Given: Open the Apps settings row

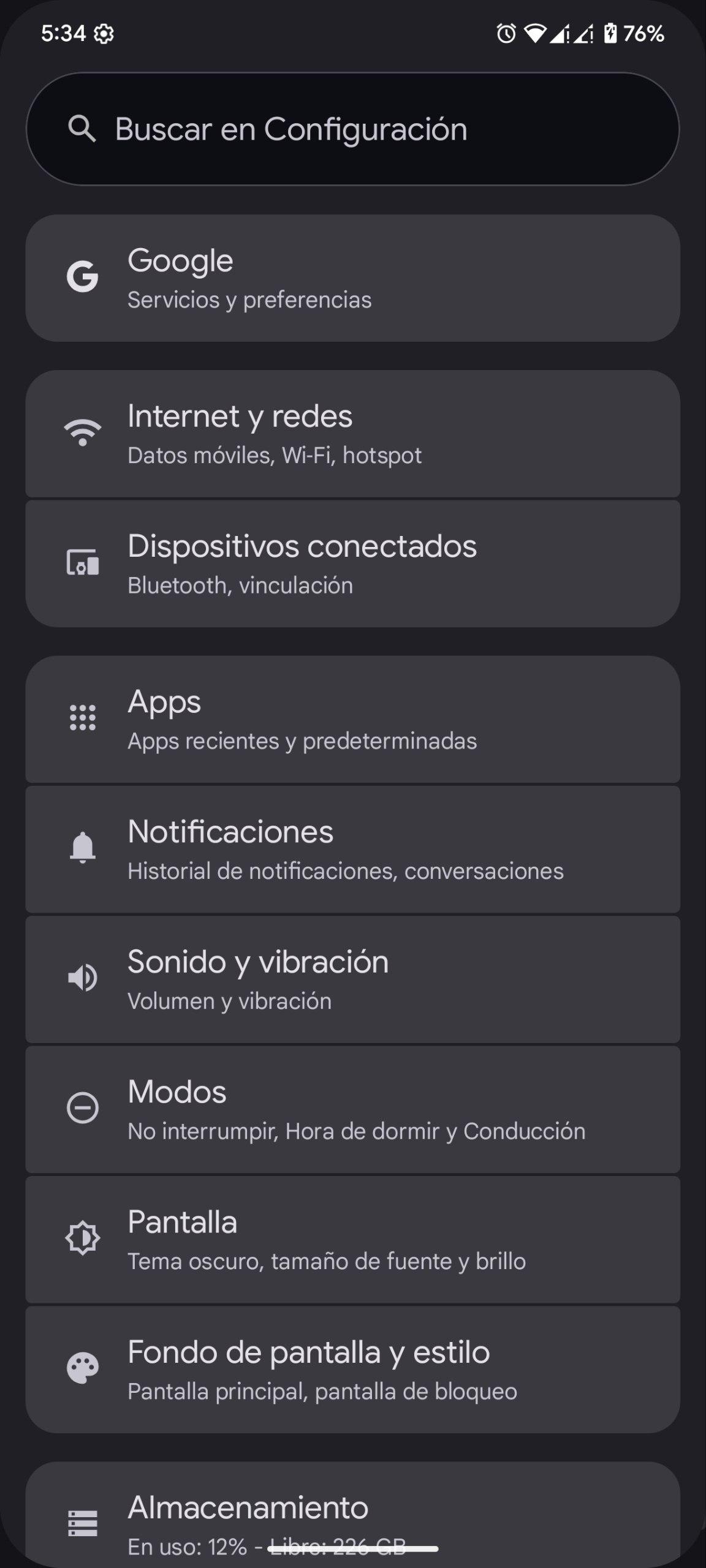Looking at the screenshot, I should (352, 719).
